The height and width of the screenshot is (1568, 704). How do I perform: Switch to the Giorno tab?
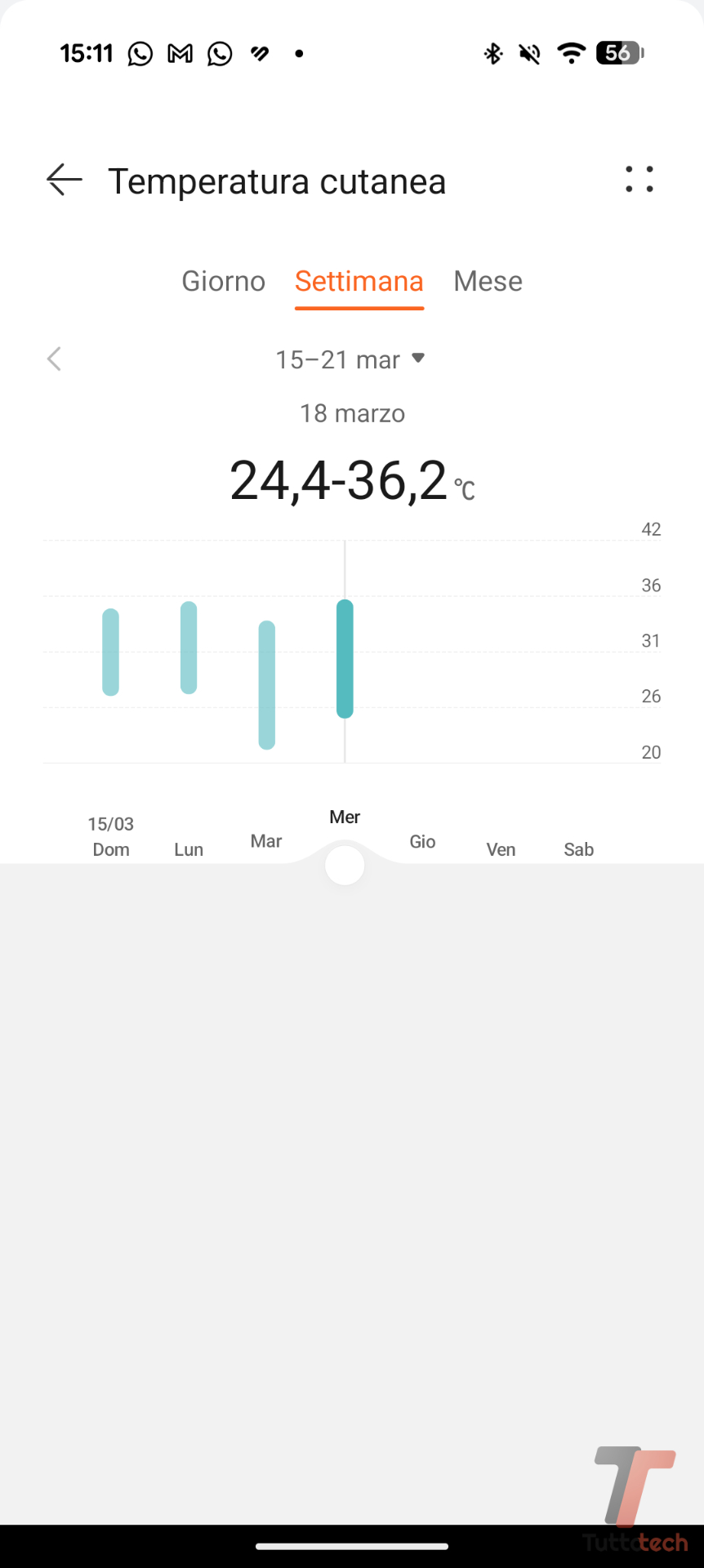coord(223,281)
